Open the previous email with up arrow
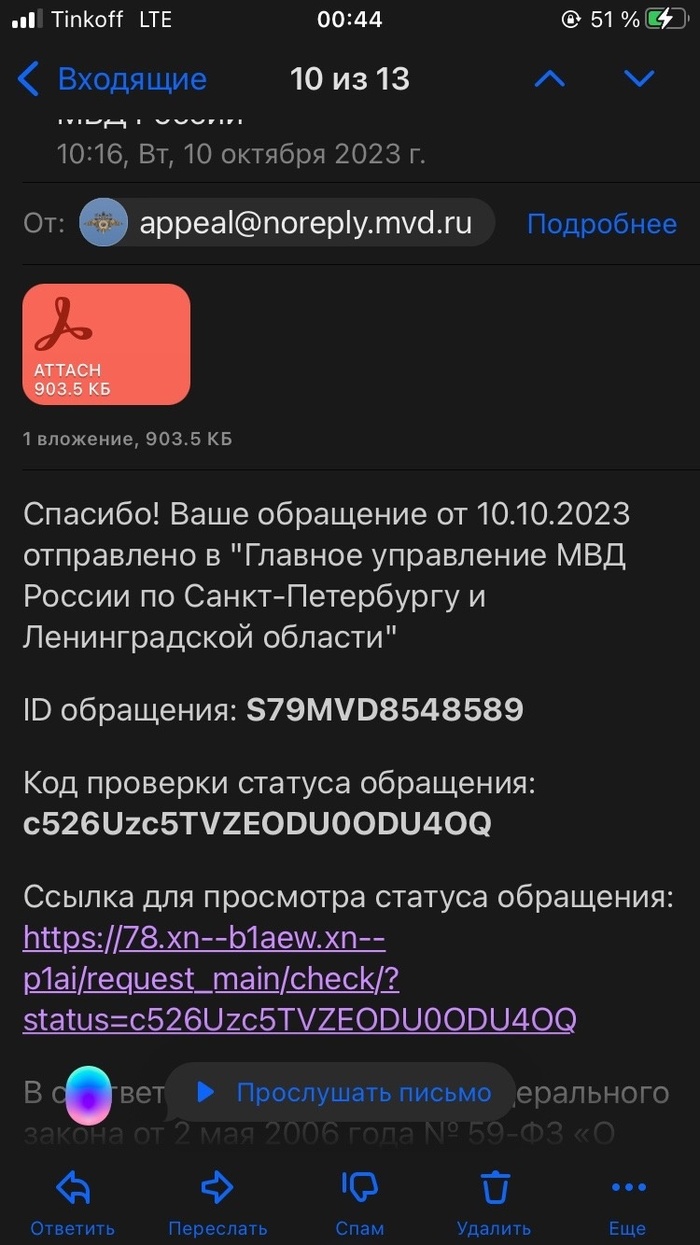Image resolution: width=700 pixels, height=1245 pixels. [x=549, y=79]
